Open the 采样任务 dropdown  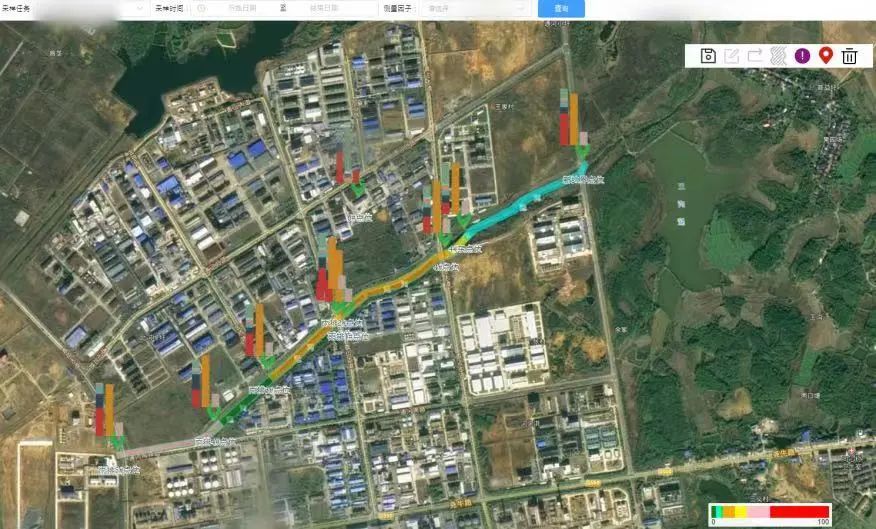tap(92, 9)
